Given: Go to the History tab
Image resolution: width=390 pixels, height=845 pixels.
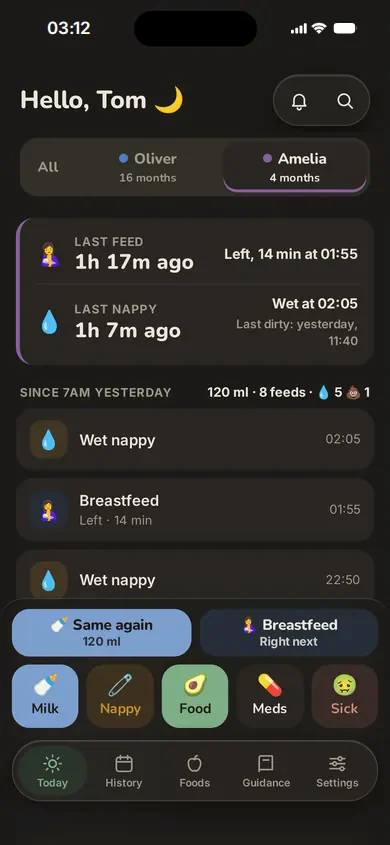Looking at the screenshot, I should tap(123, 771).
